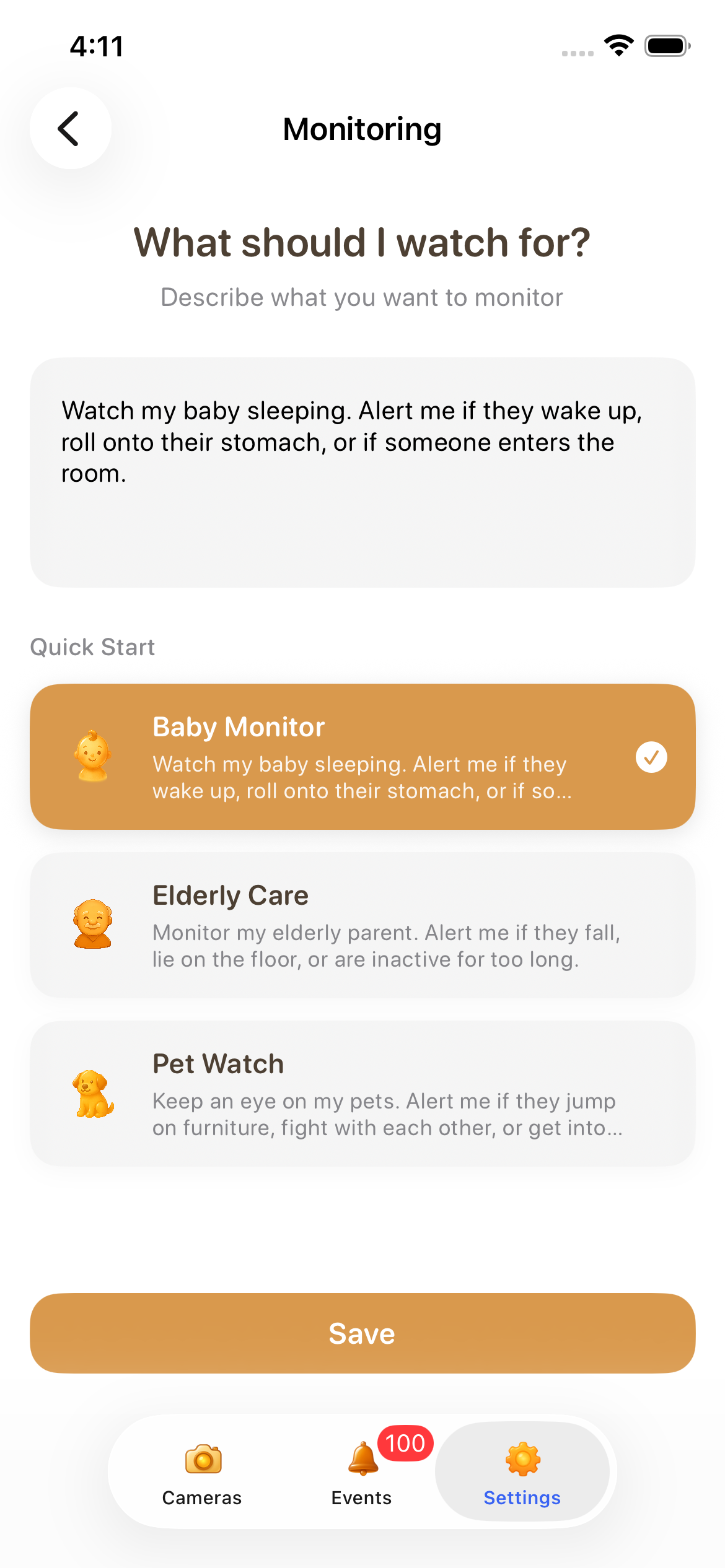Select the Pet Watch preset
Viewport: 725px width, 1568px height.
[x=362, y=1092]
